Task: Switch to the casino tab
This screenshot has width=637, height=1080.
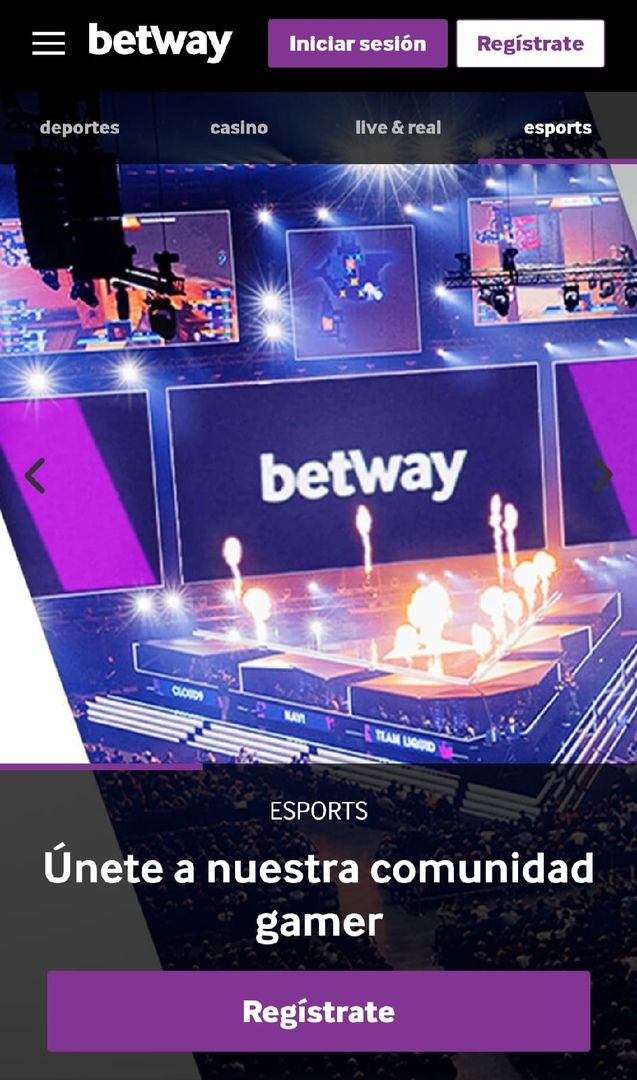Action: 239,127
